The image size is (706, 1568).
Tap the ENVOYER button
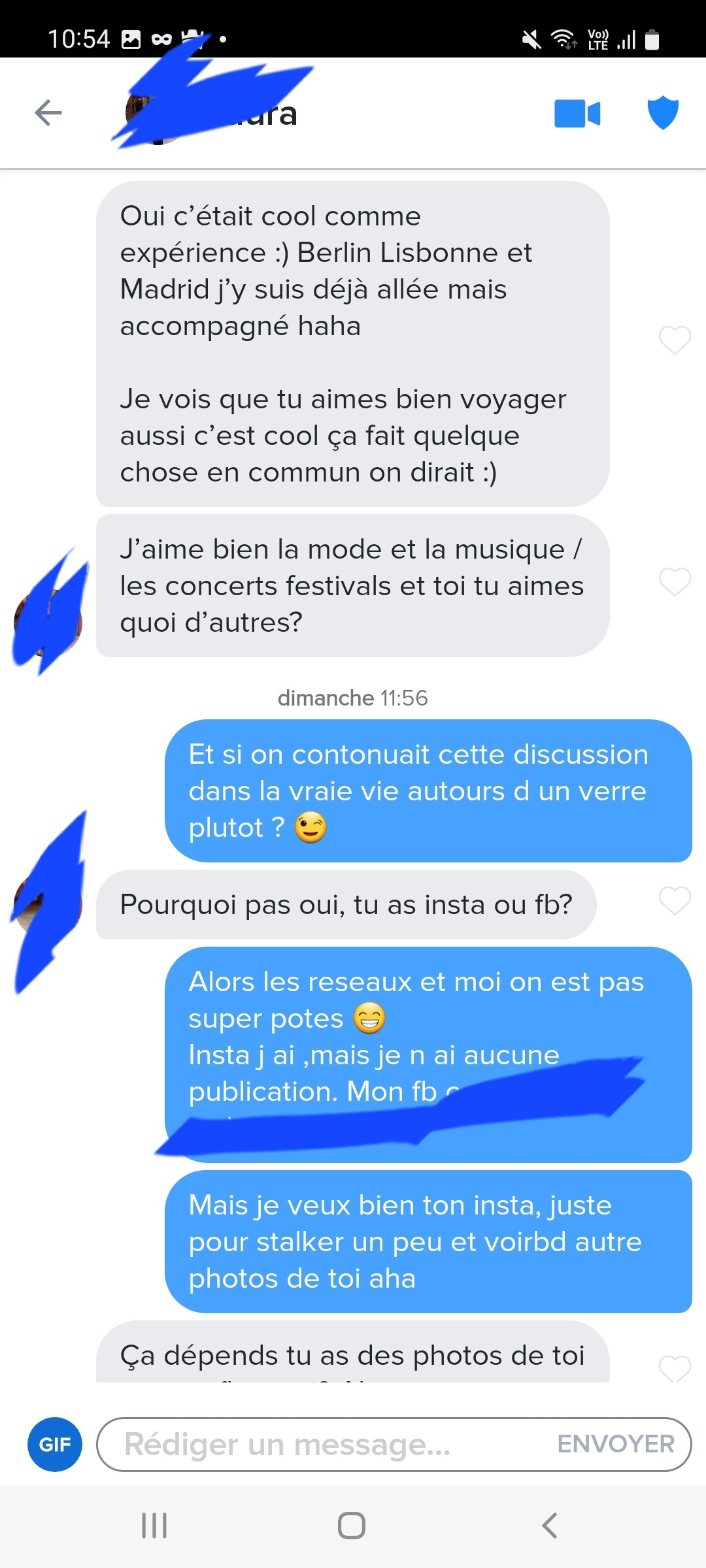point(616,1445)
